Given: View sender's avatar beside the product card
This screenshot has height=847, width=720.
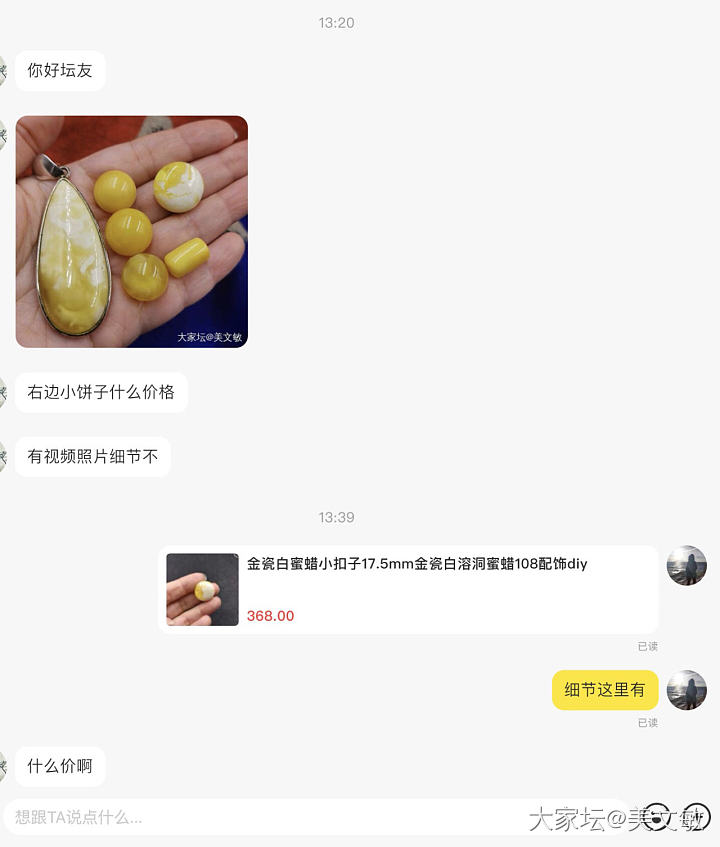Looking at the screenshot, I should click(x=686, y=566).
